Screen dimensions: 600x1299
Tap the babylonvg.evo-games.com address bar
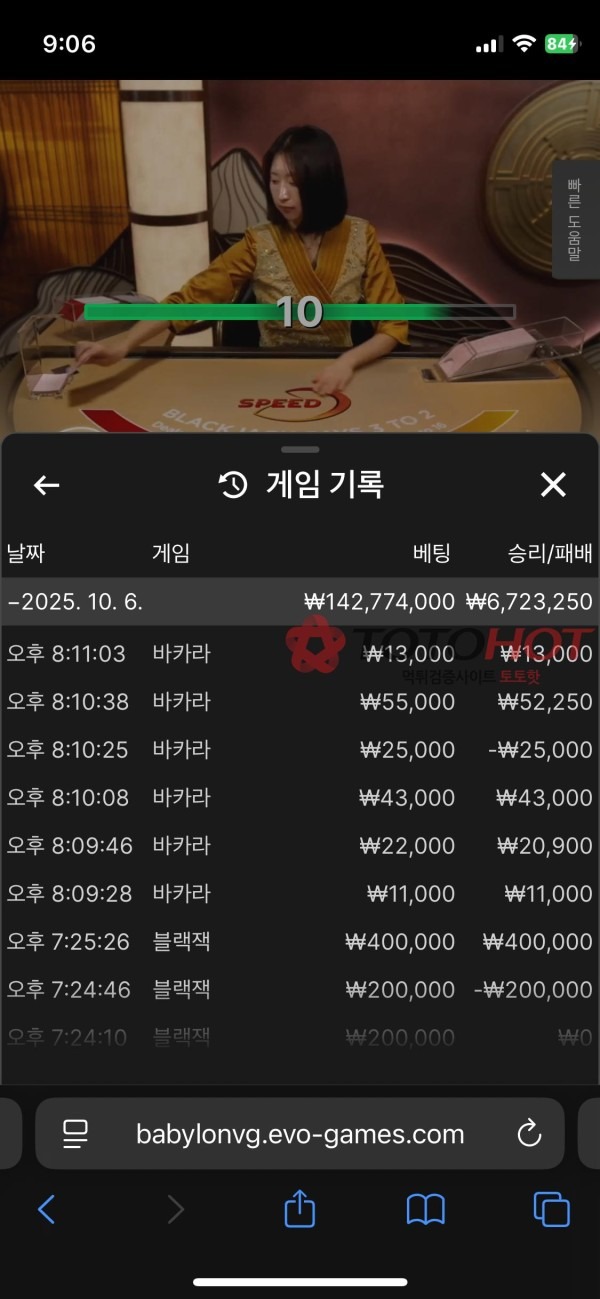[300, 1134]
